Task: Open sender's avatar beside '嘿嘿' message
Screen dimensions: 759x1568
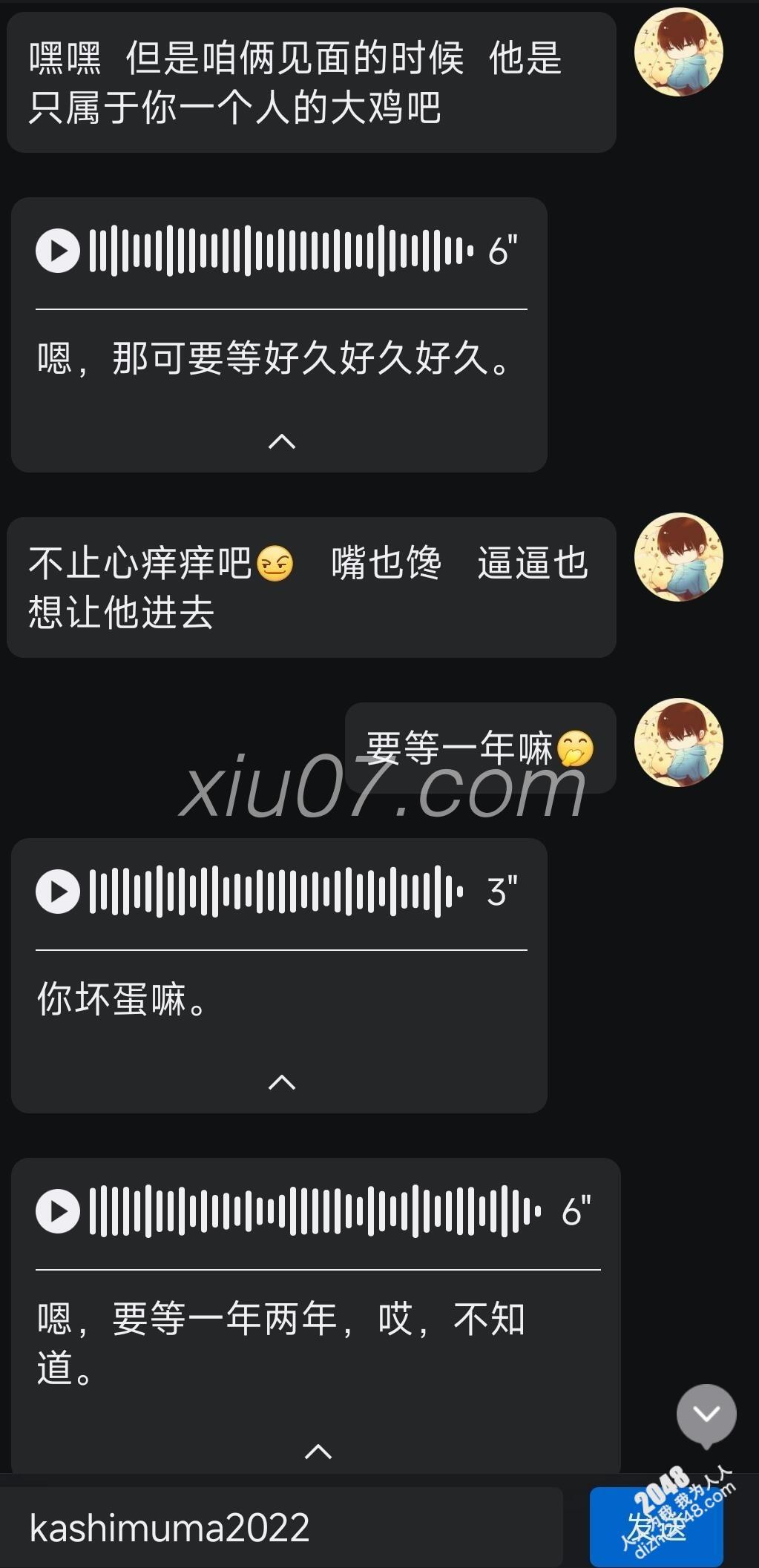Action: (678, 52)
